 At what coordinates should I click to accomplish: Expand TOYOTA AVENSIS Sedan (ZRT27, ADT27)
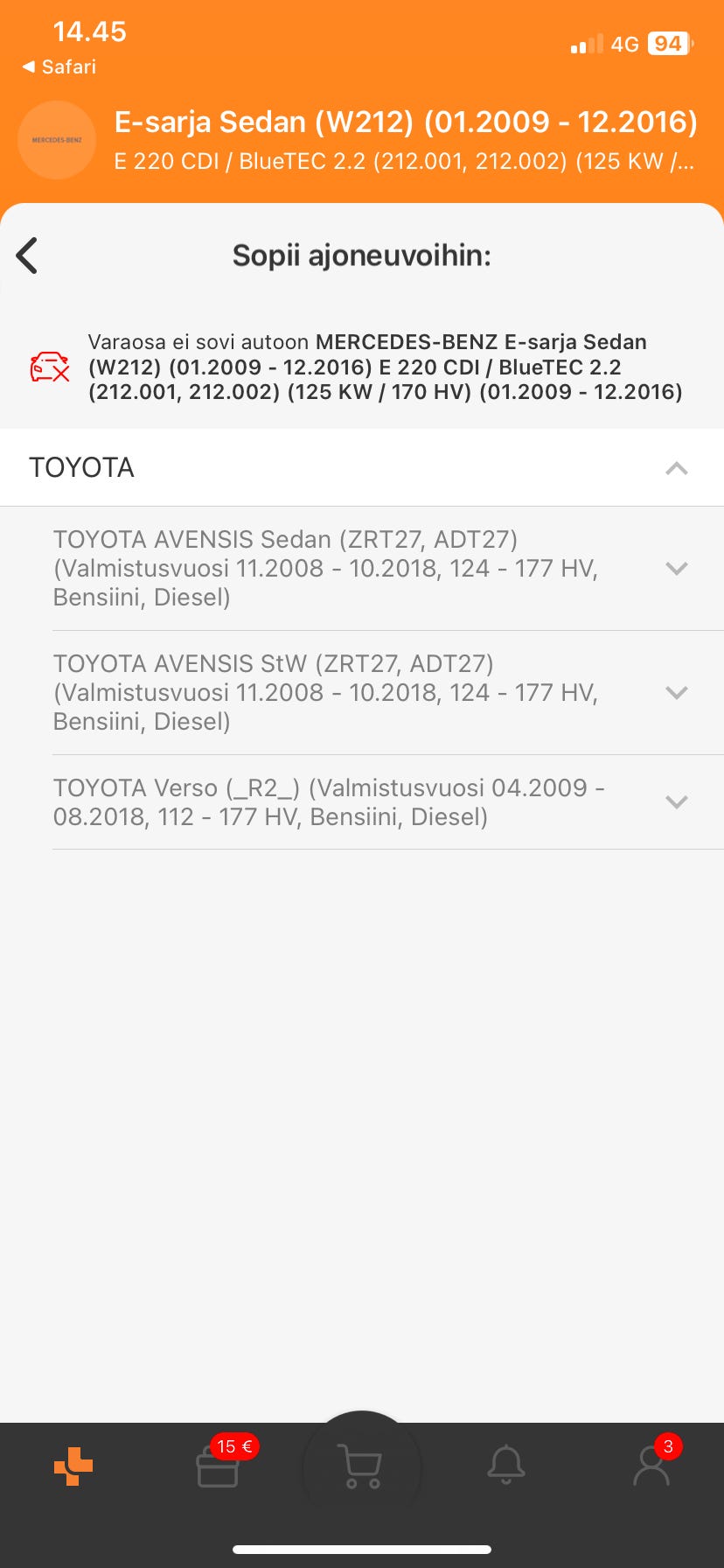pos(676,569)
